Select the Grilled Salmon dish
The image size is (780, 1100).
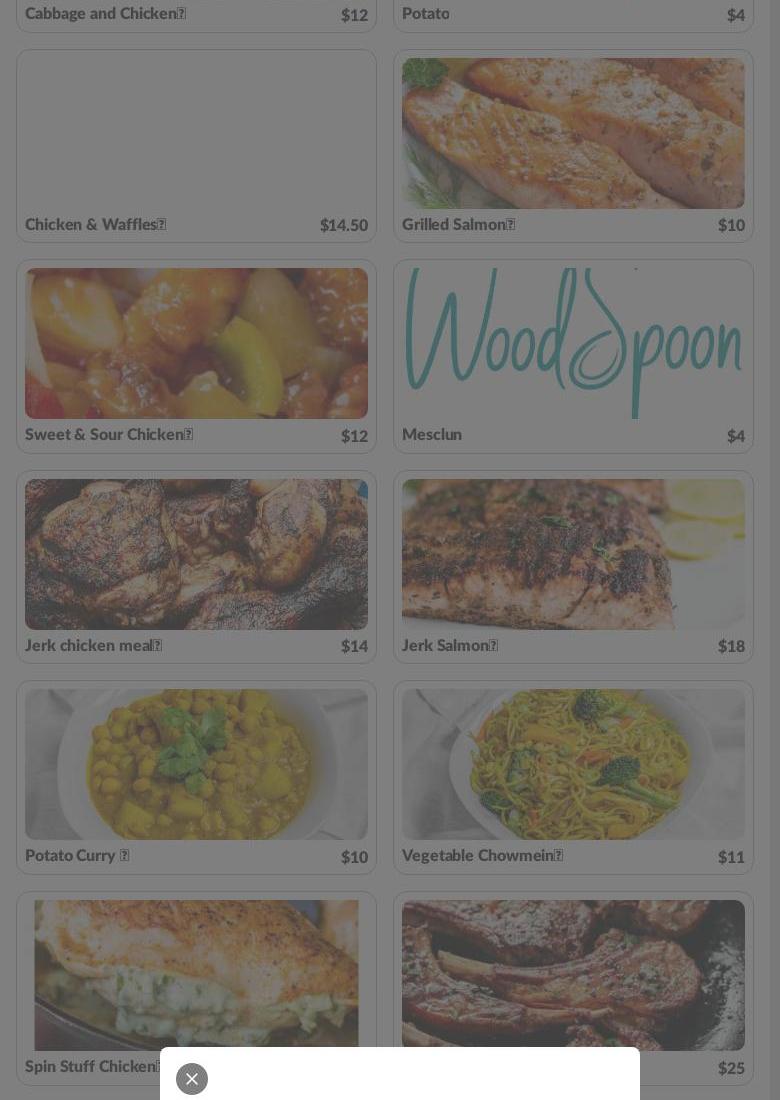point(573,146)
